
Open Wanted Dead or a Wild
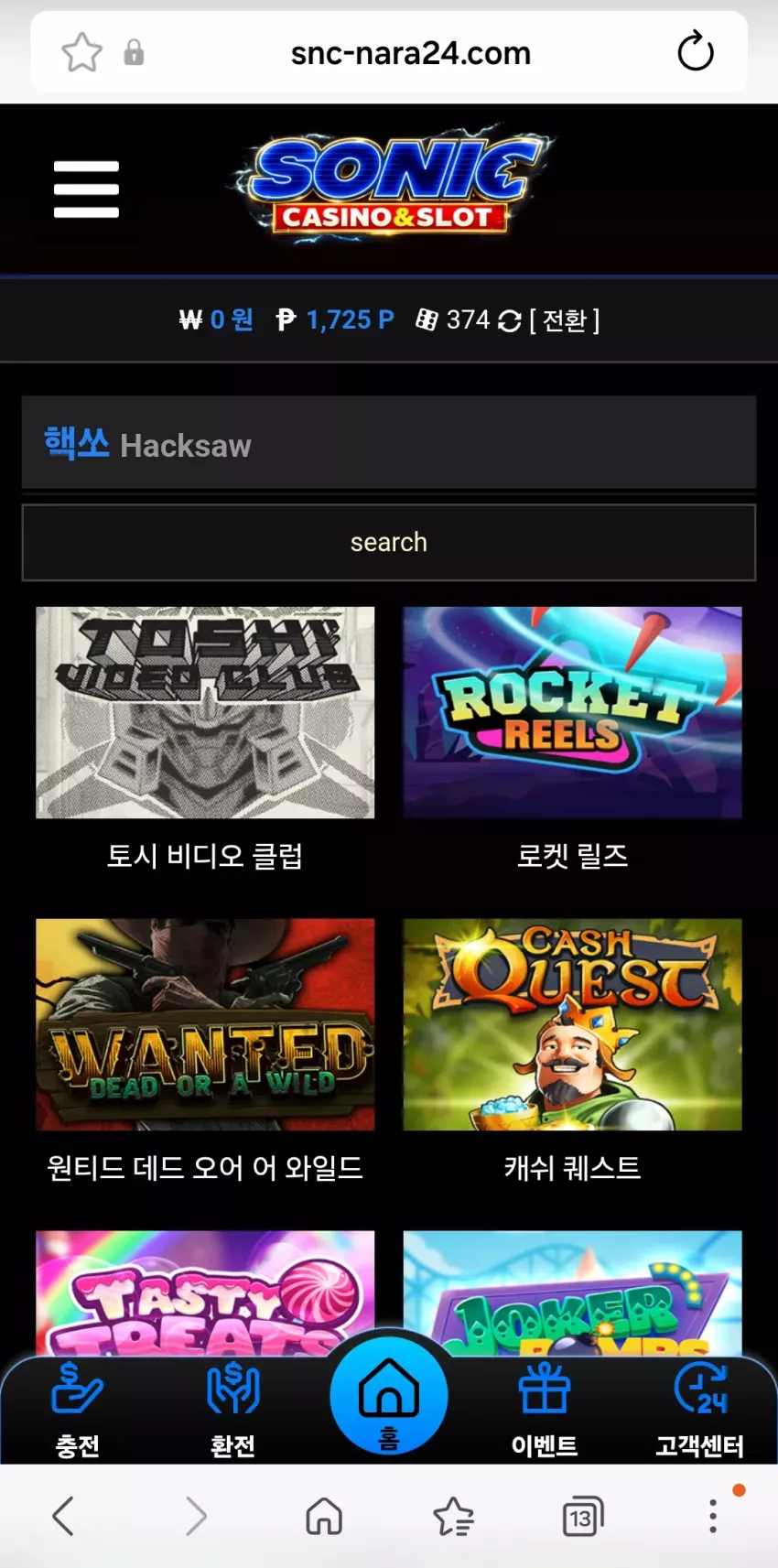tap(205, 1024)
